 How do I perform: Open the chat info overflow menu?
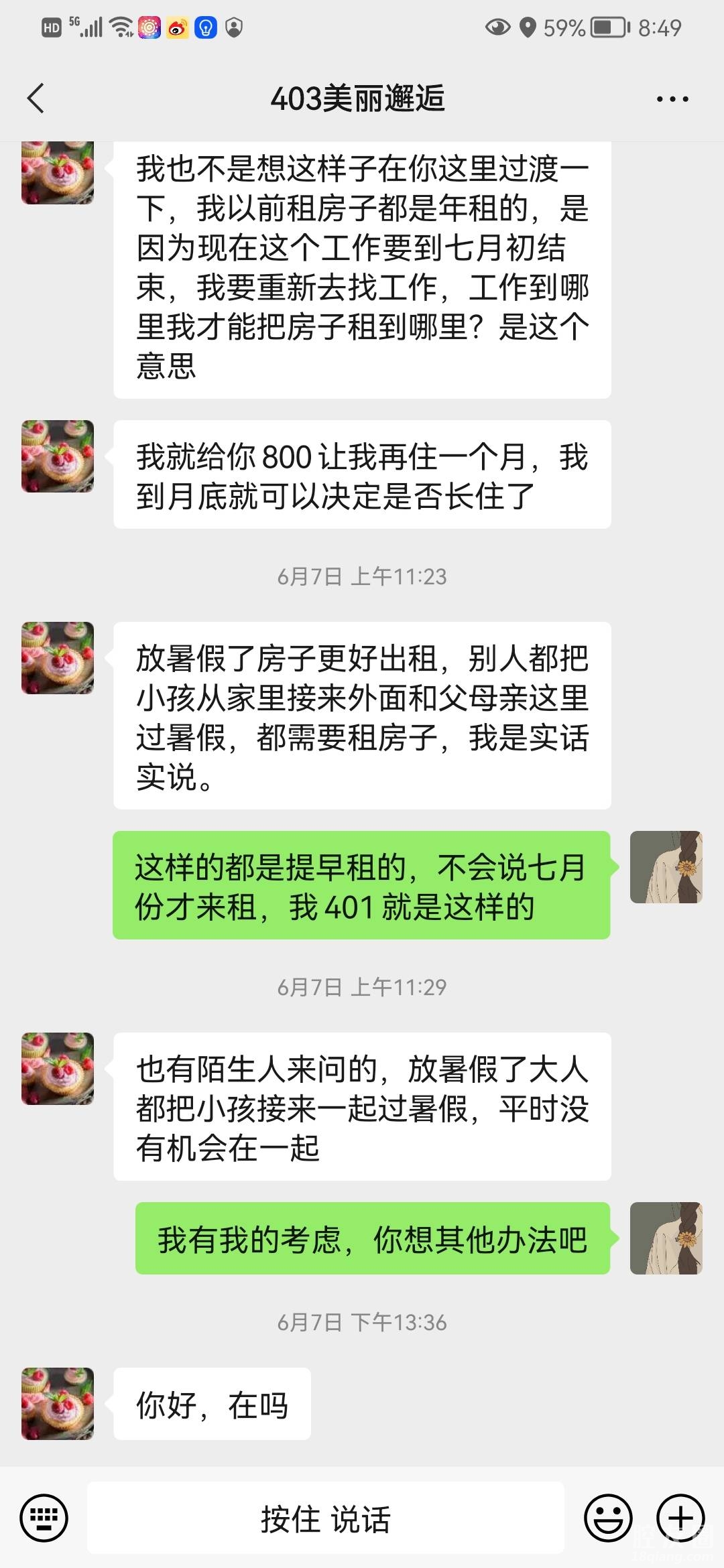coord(672,99)
